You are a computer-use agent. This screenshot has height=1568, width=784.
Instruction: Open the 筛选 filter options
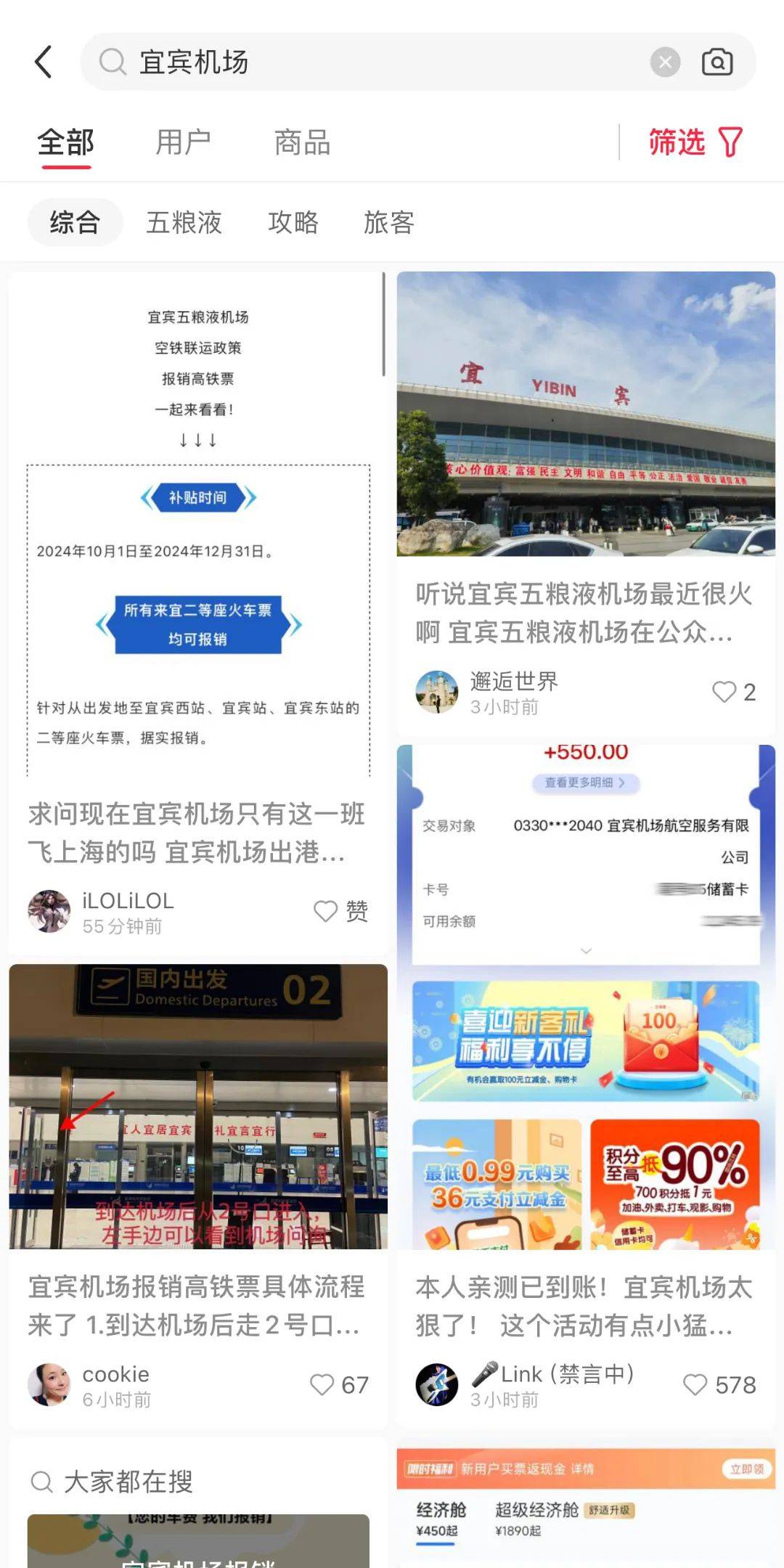coord(695,142)
